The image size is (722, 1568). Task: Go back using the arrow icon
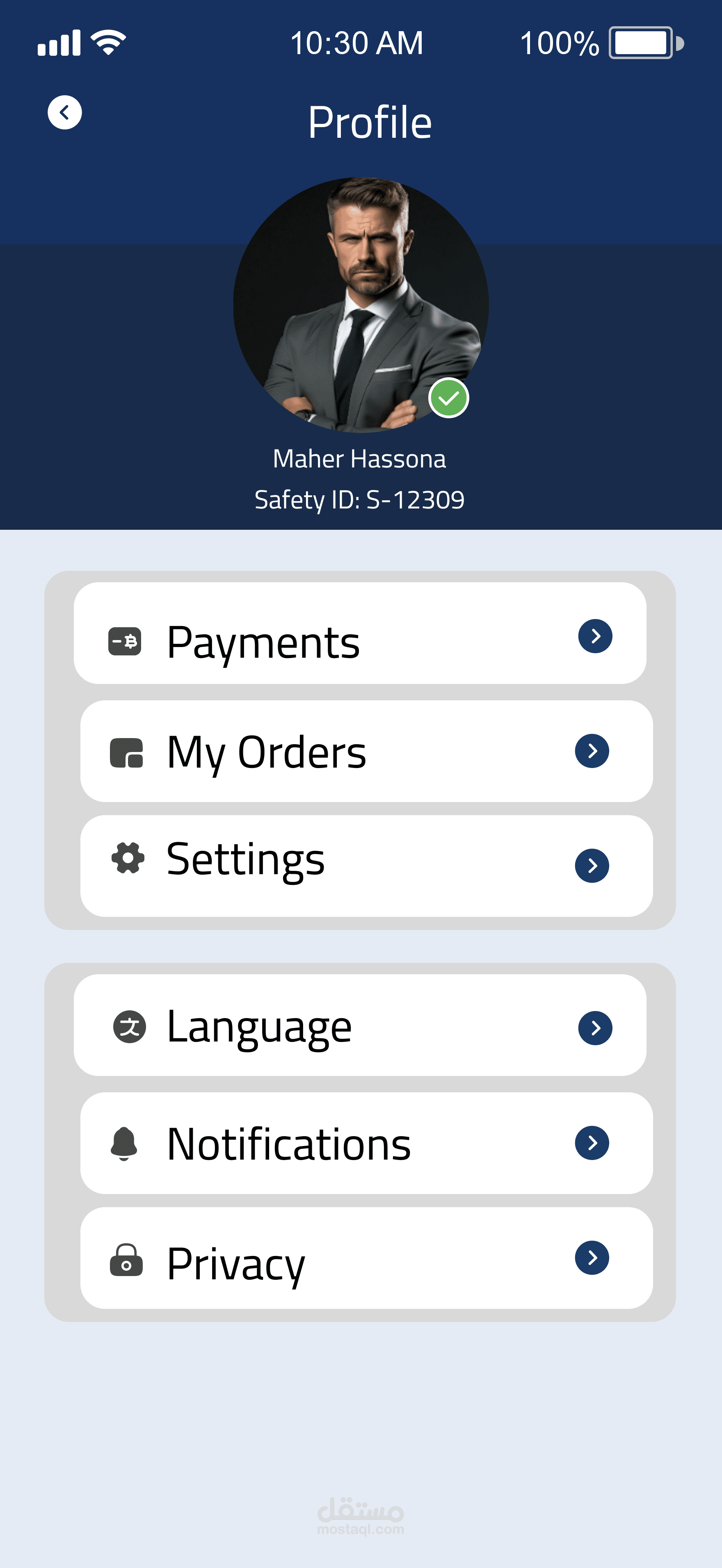(64, 113)
